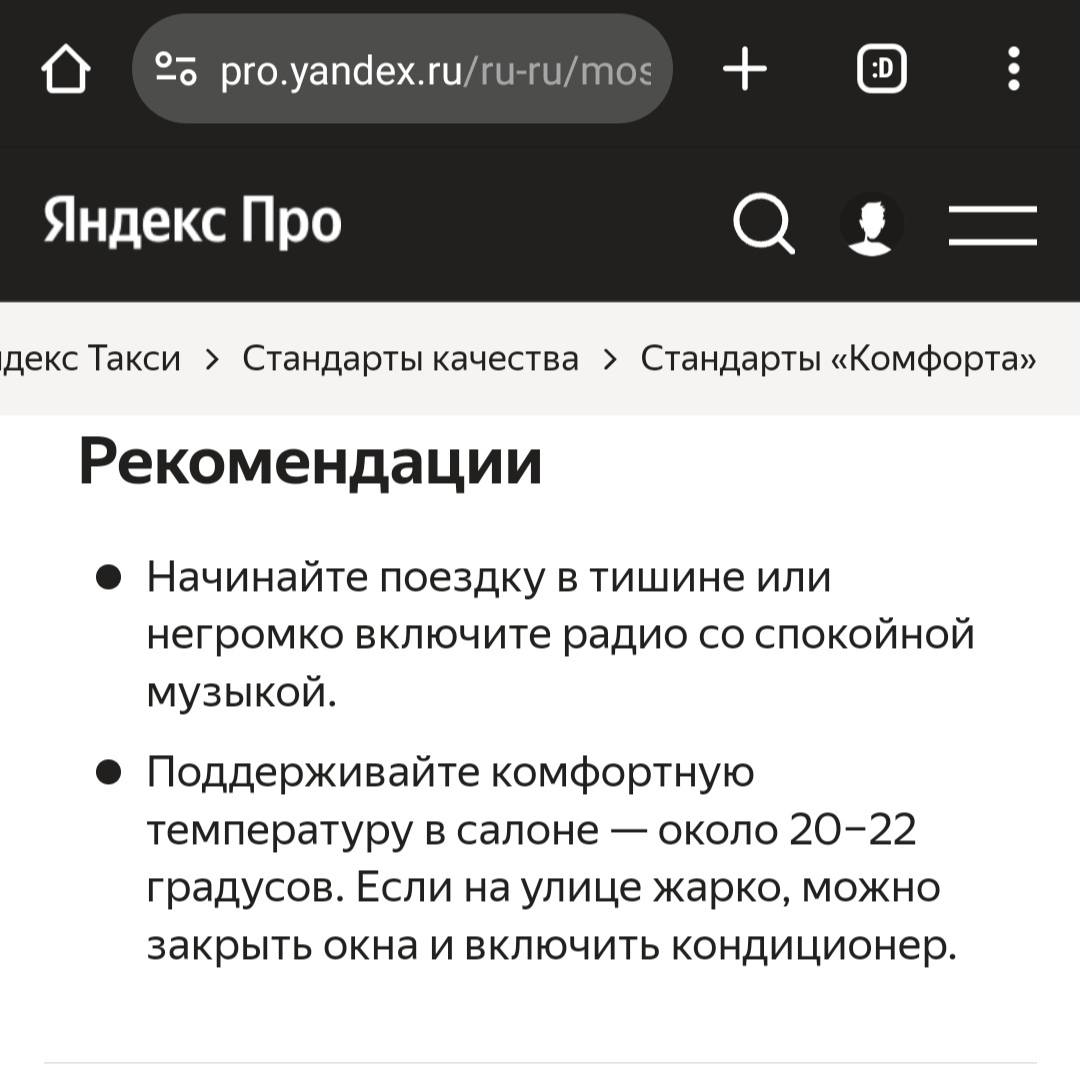
Task: Open a new browser tab
Action: (745, 69)
